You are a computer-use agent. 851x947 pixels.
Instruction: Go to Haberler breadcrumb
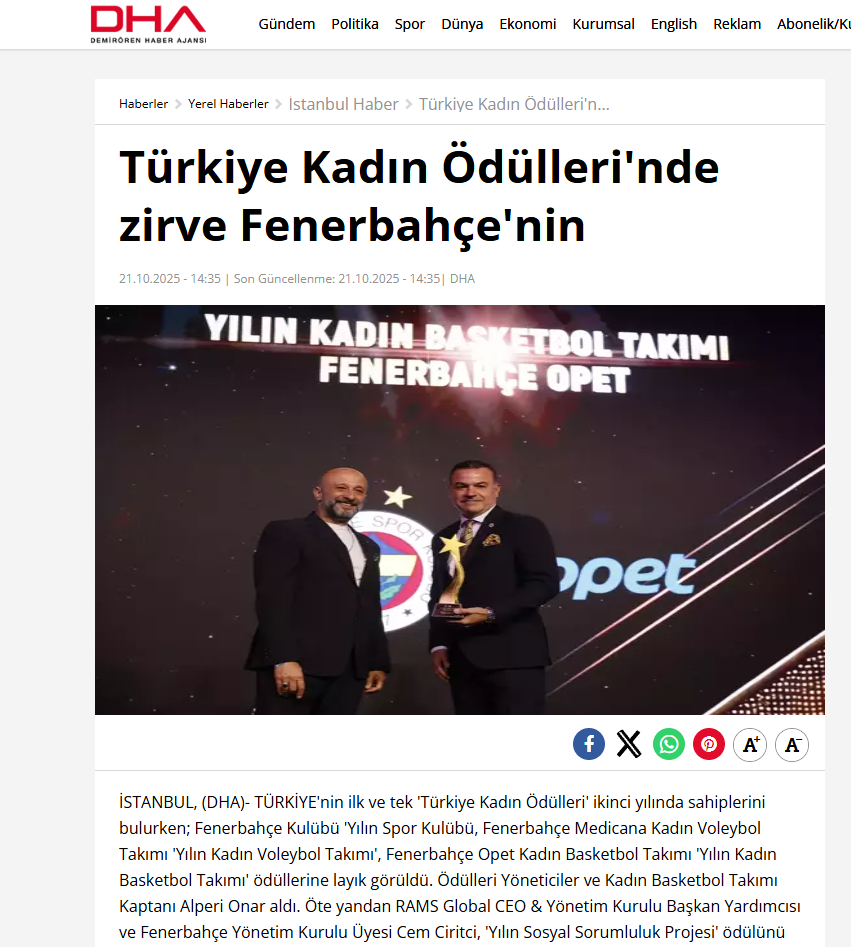tap(143, 104)
